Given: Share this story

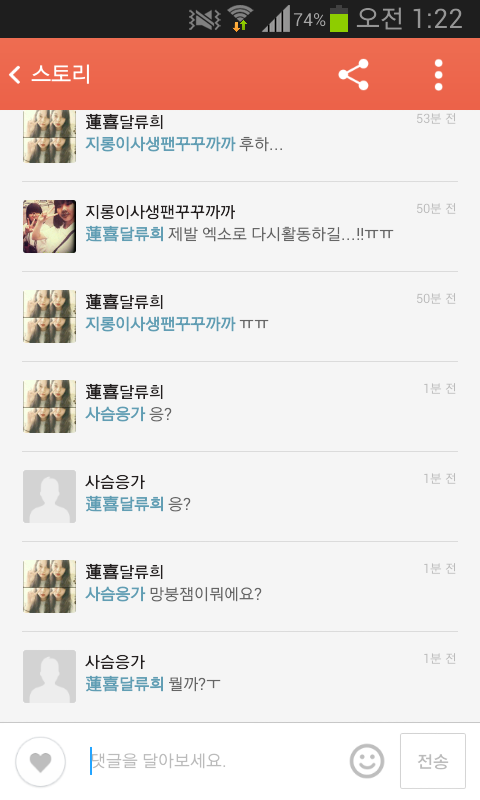Looking at the screenshot, I should point(353,74).
